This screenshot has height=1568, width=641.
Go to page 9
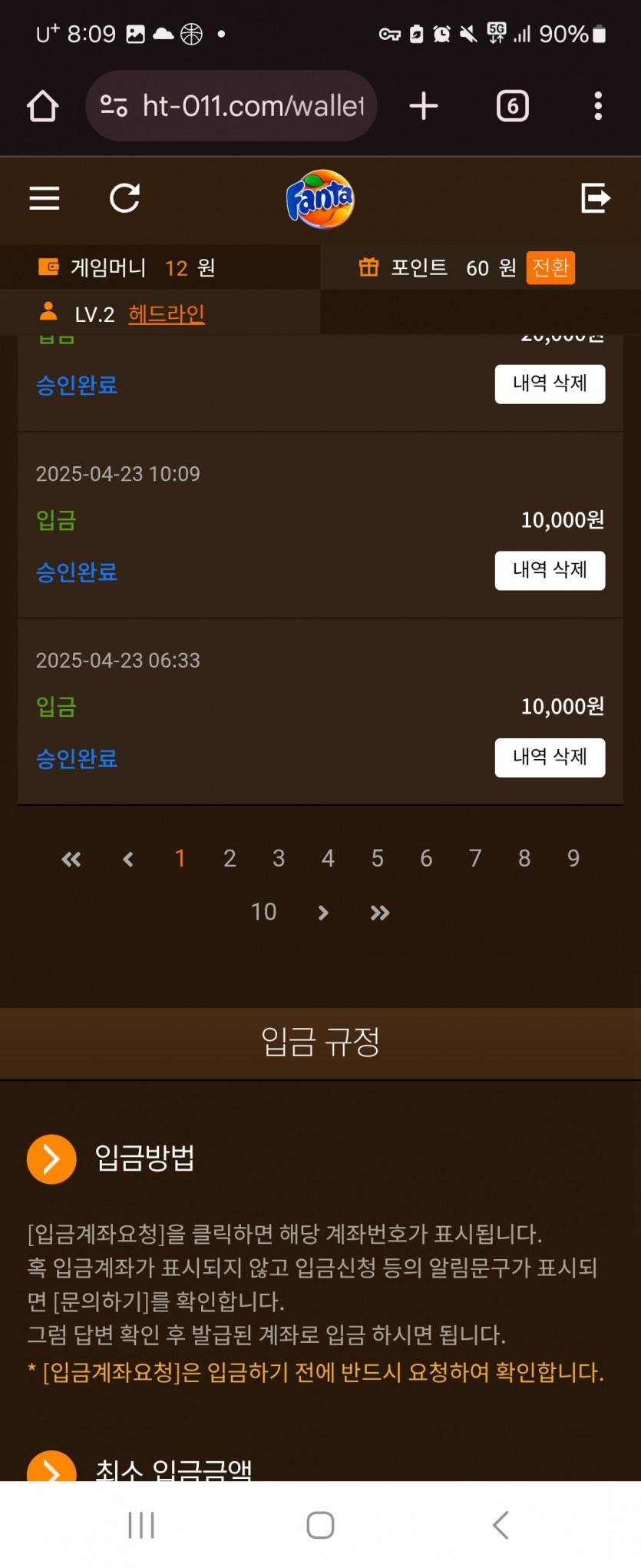[573, 858]
